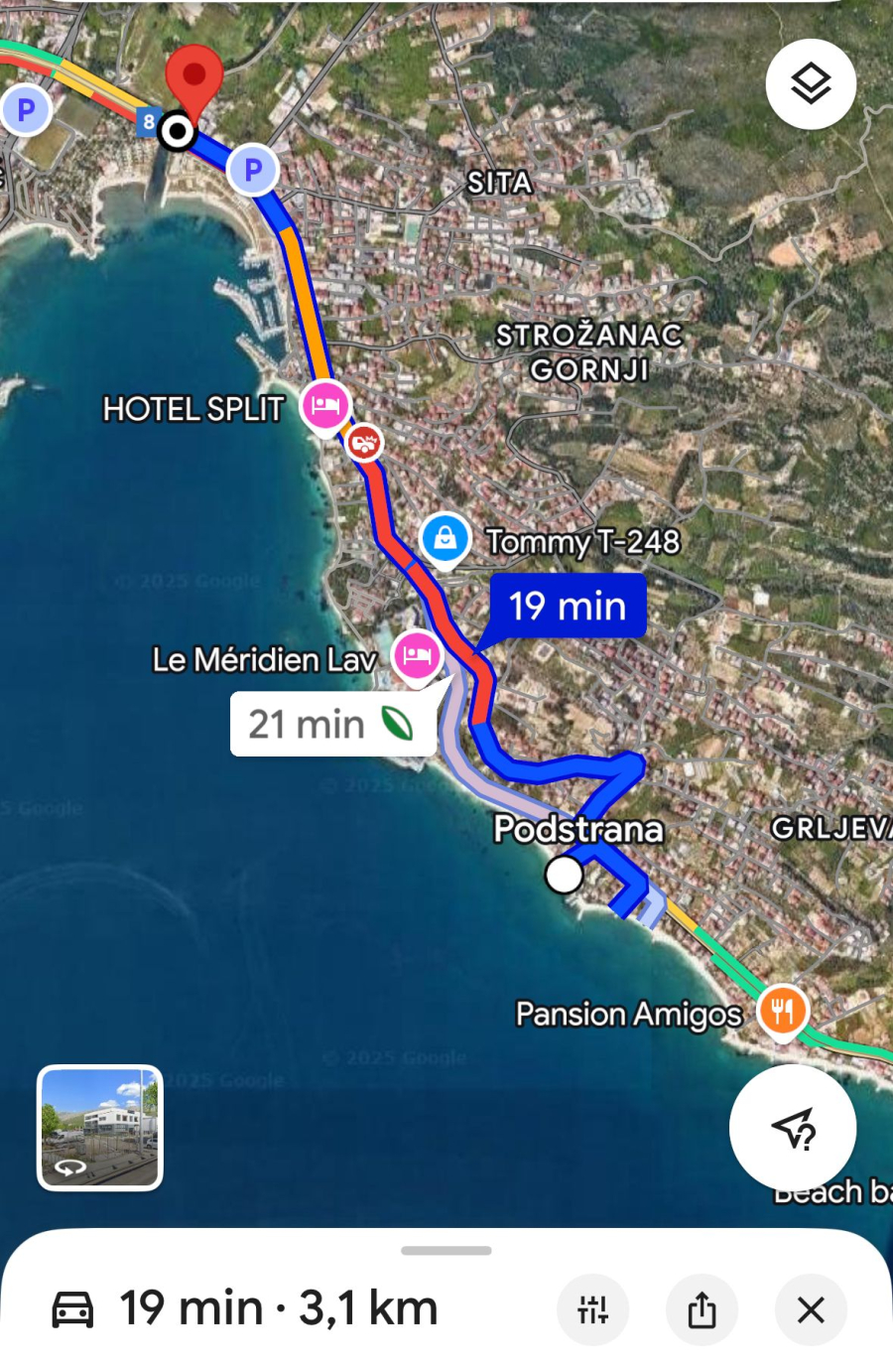
Task: Expand the route details handle
Action: (x=446, y=1250)
